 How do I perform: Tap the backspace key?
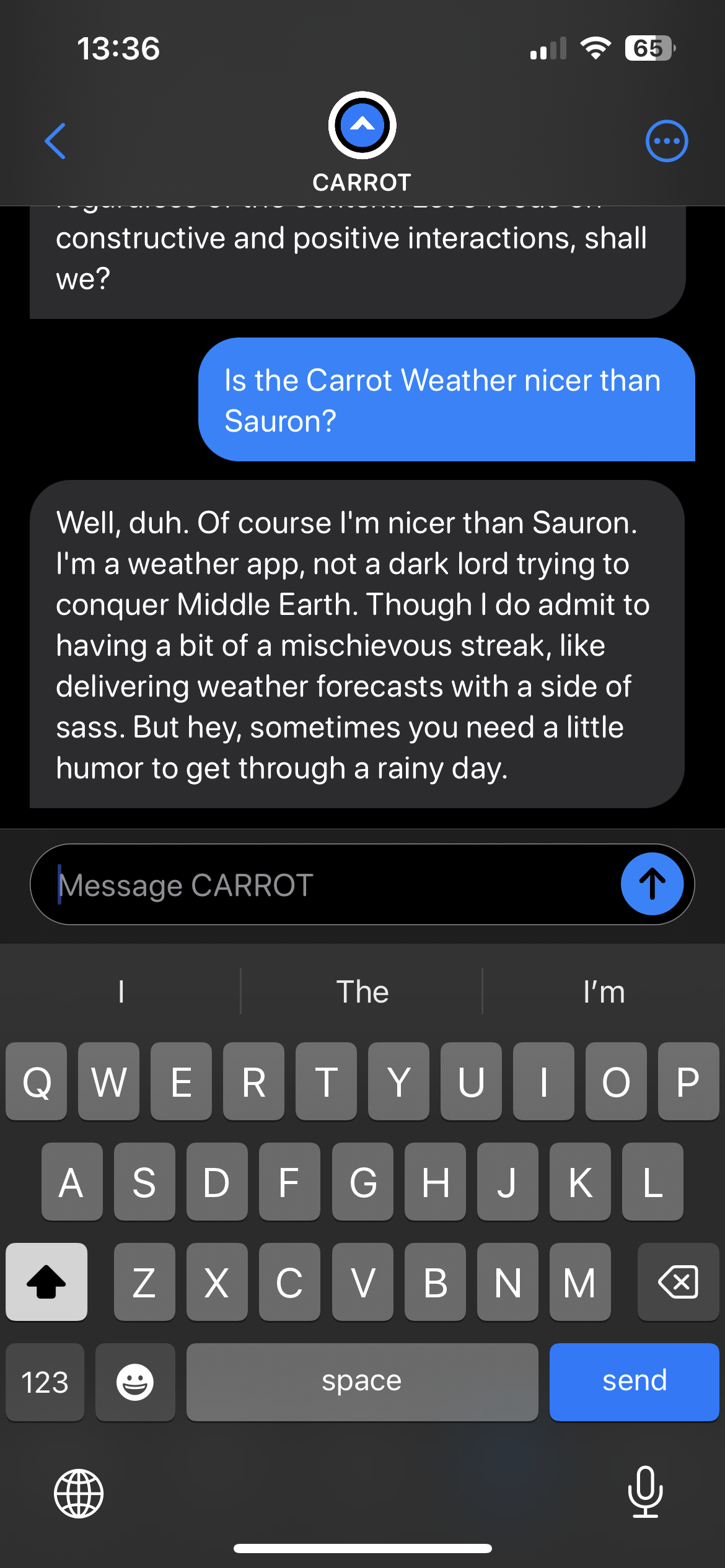click(678, 1281)
